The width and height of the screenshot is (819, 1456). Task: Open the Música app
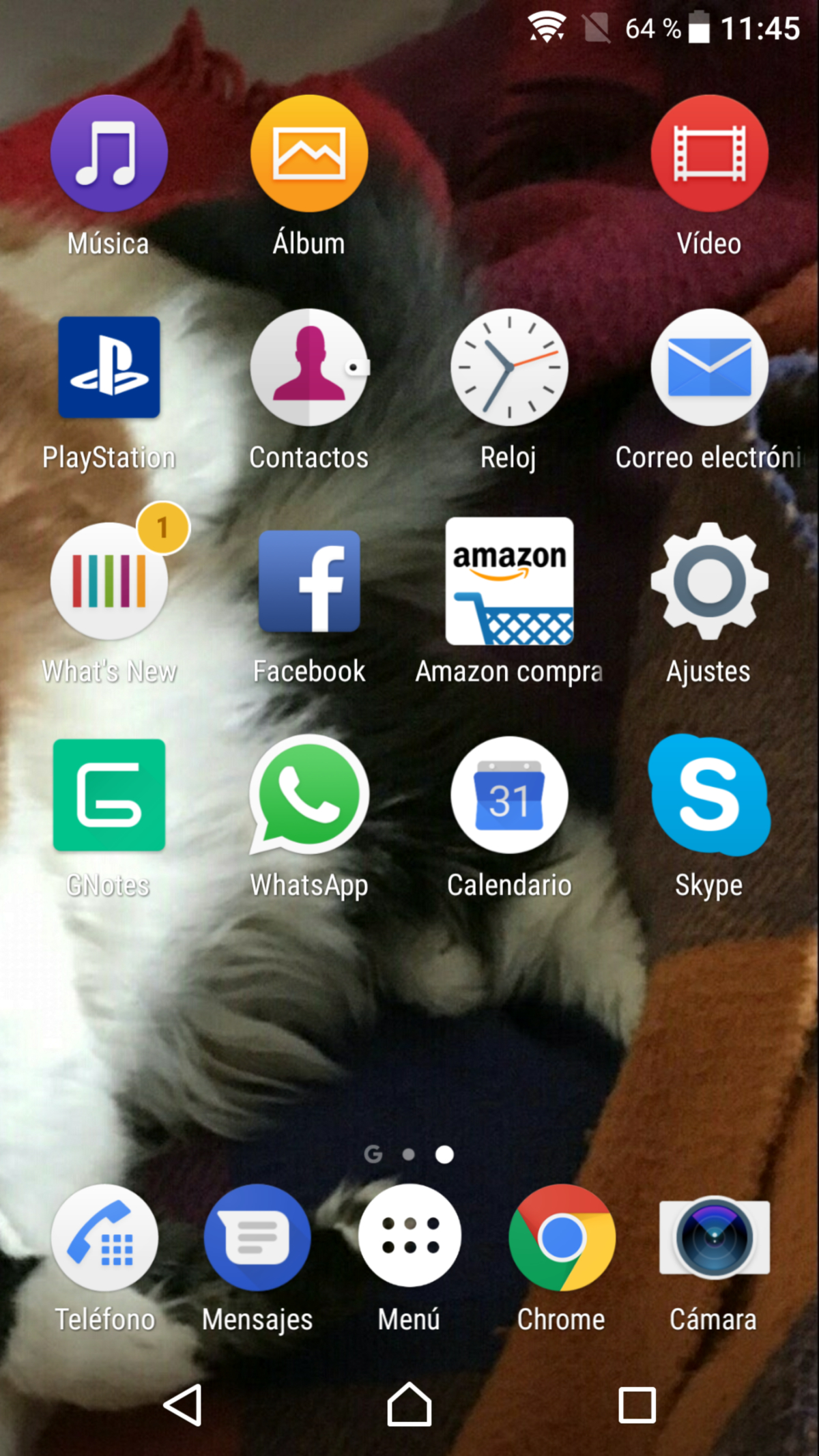(109, 154)
